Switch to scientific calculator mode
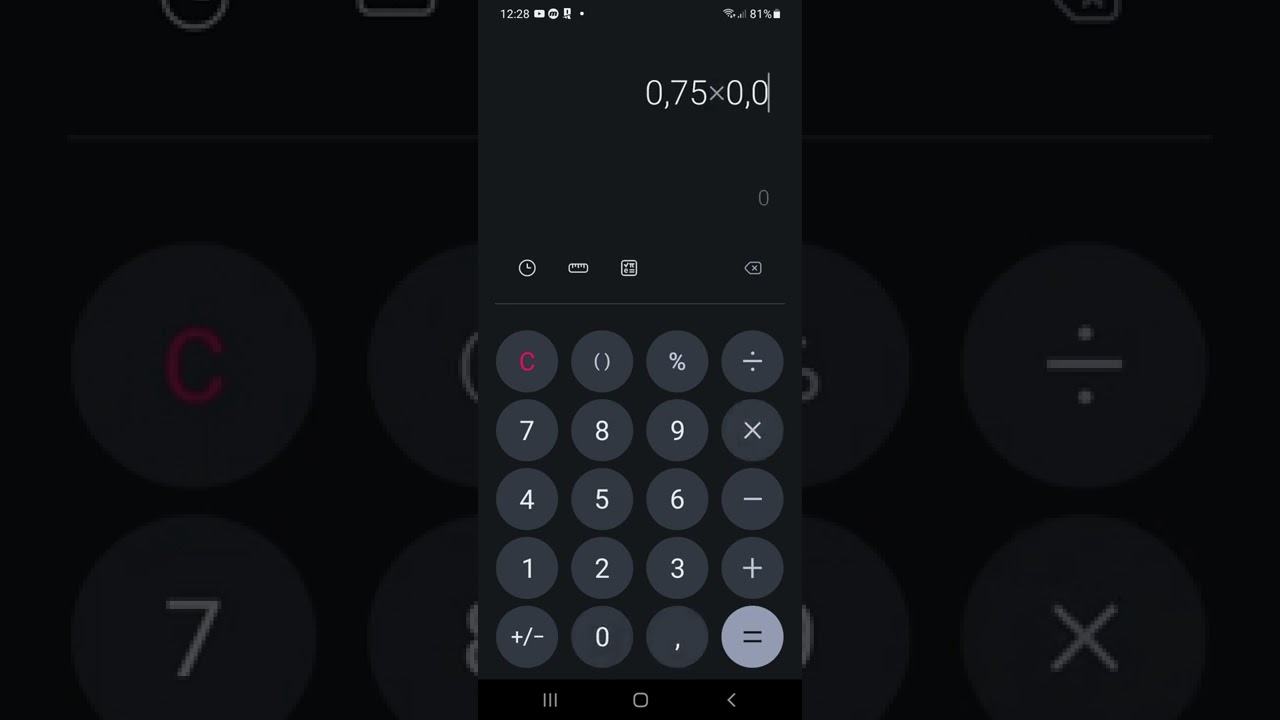Screen dimensions: 1280x720 click(x=629, y=268)
